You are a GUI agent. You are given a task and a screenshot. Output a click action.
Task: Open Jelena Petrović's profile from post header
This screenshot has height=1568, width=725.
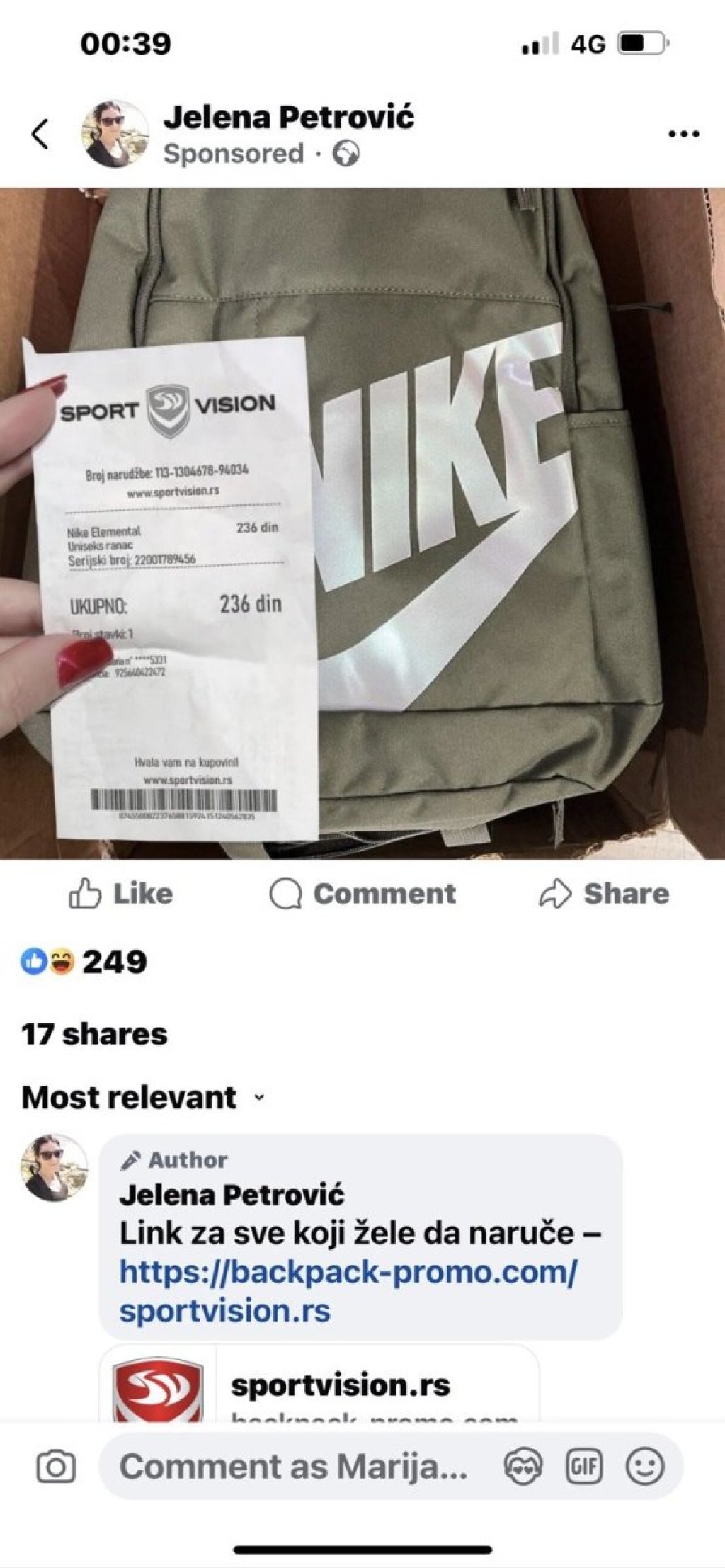(x=288, y=118)
